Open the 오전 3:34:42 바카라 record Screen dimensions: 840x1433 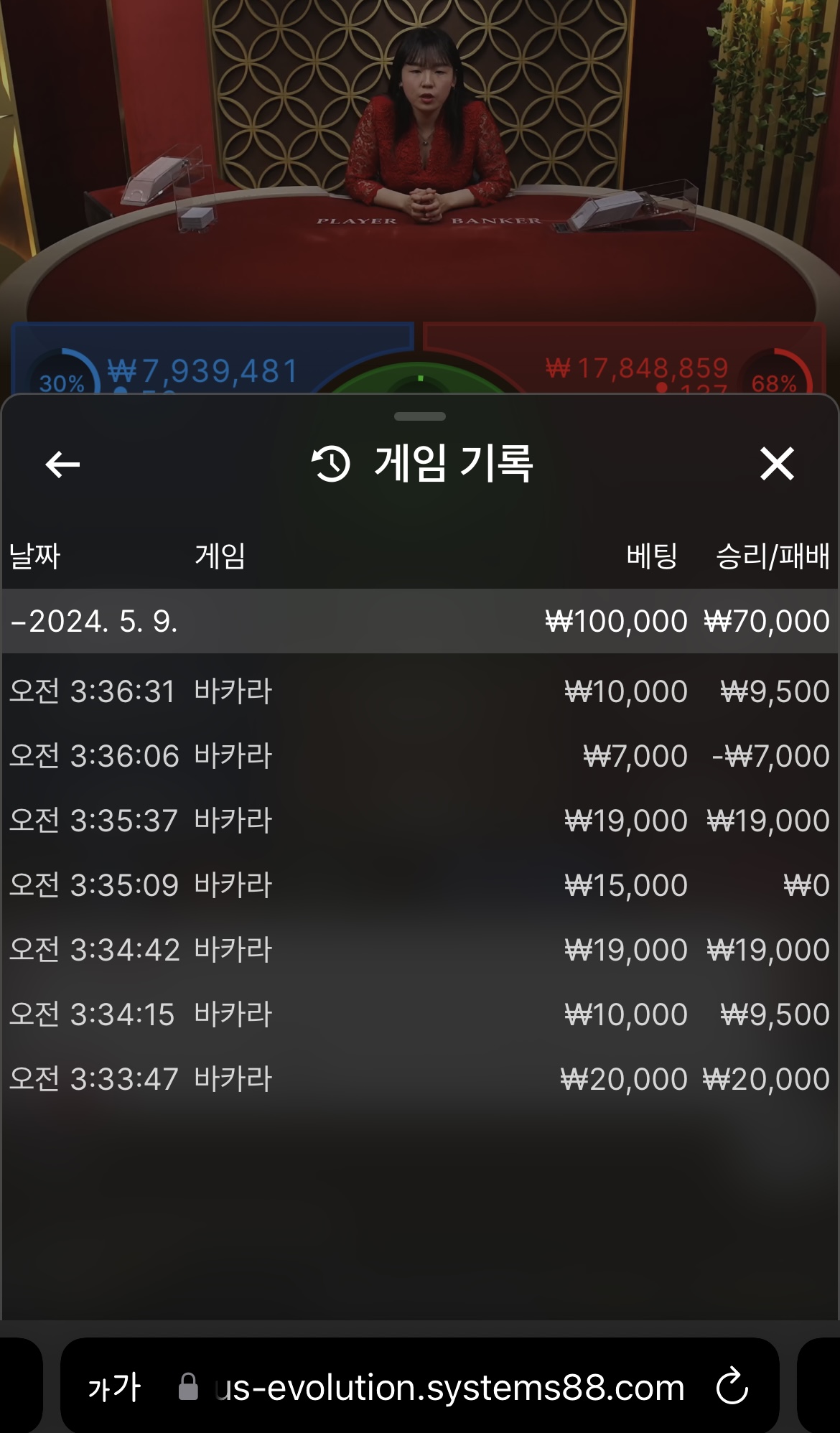[x=420, y=950]
